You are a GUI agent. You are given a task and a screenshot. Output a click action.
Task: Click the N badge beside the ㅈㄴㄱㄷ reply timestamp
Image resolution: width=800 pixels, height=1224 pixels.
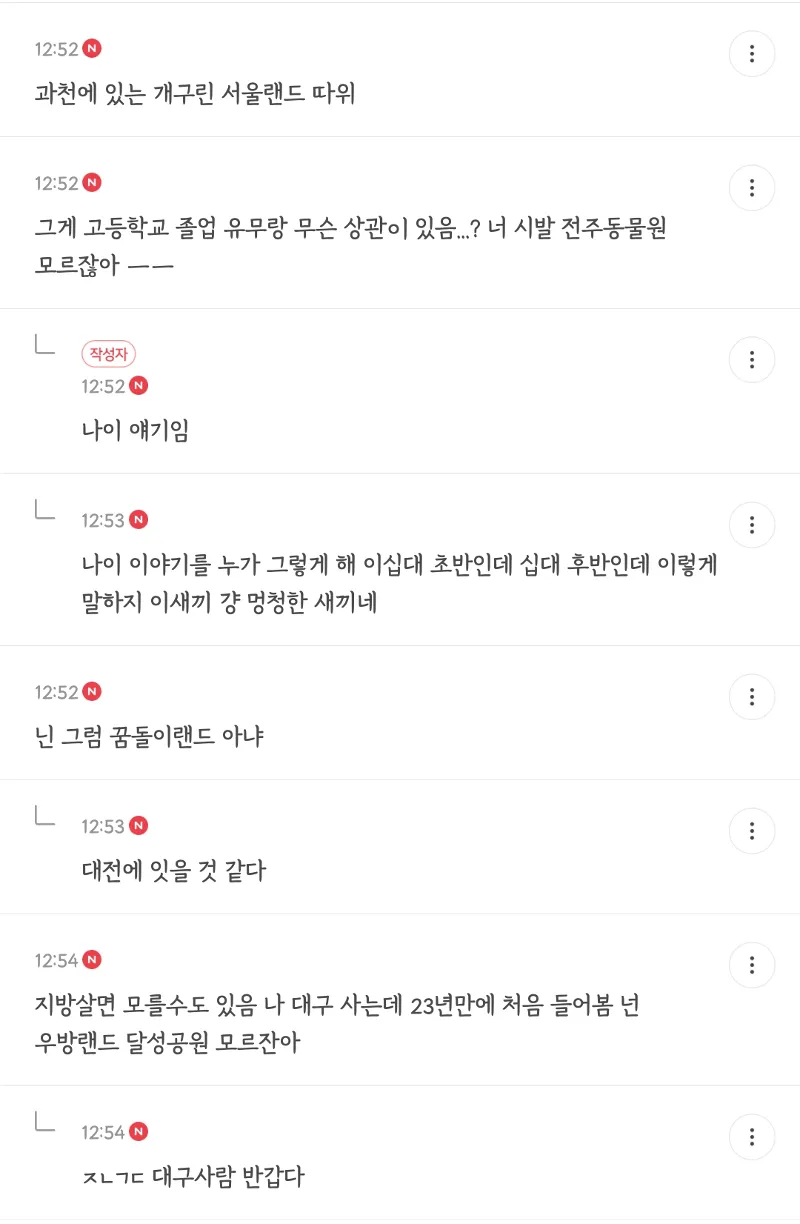(x=138, y=1132)
